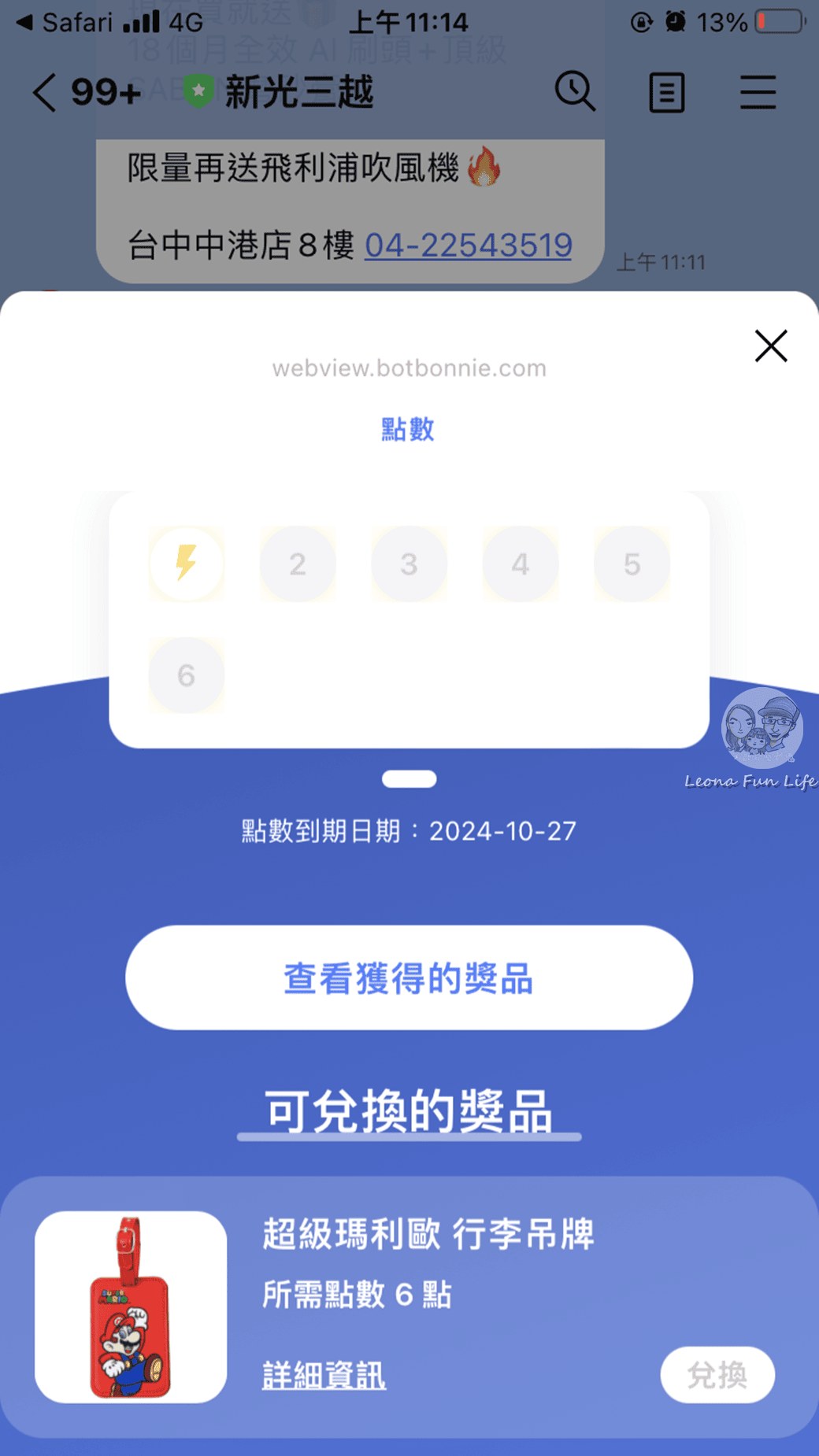
Task: Open the chat notes icon
Action: [x=666, y=93]
